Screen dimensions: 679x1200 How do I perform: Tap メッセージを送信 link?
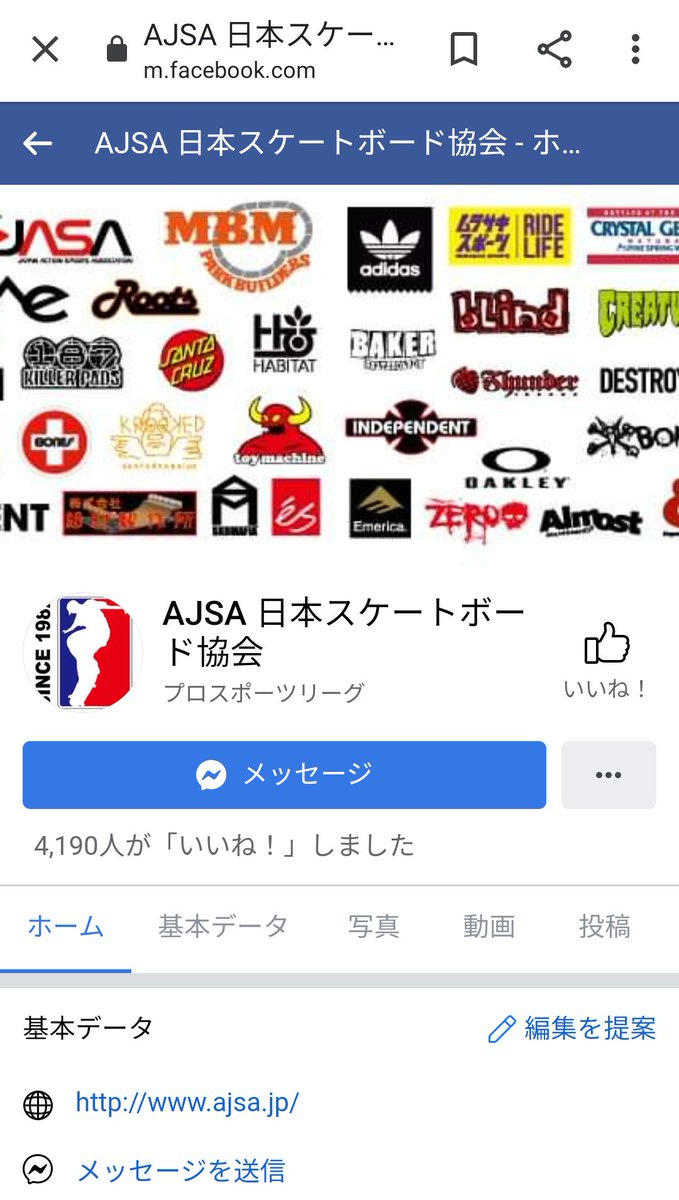(181, 1170)
